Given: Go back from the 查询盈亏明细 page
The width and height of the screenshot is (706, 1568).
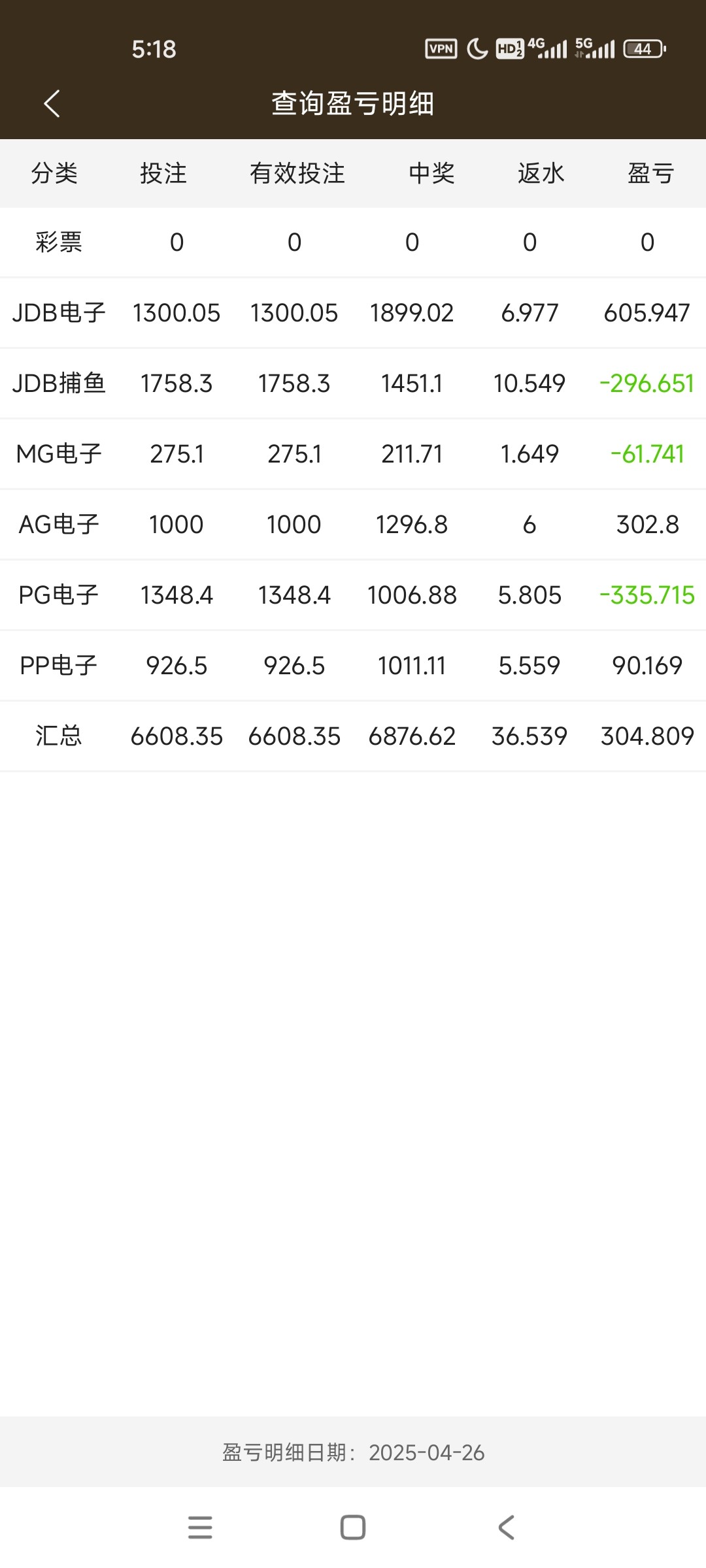Looking at the screenshot, I should click(52, 104).
